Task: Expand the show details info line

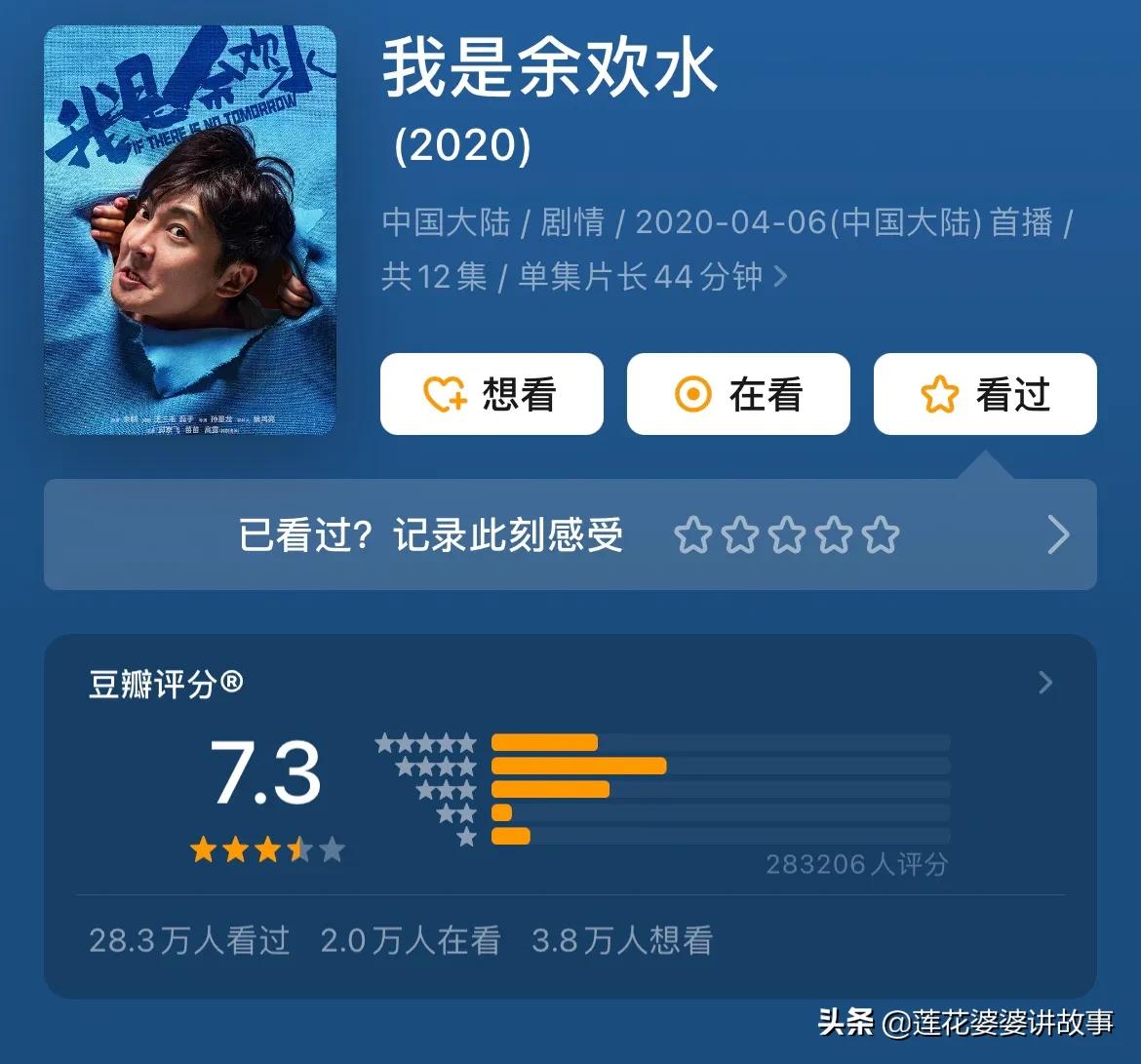Action: click(x=780, y=277)
